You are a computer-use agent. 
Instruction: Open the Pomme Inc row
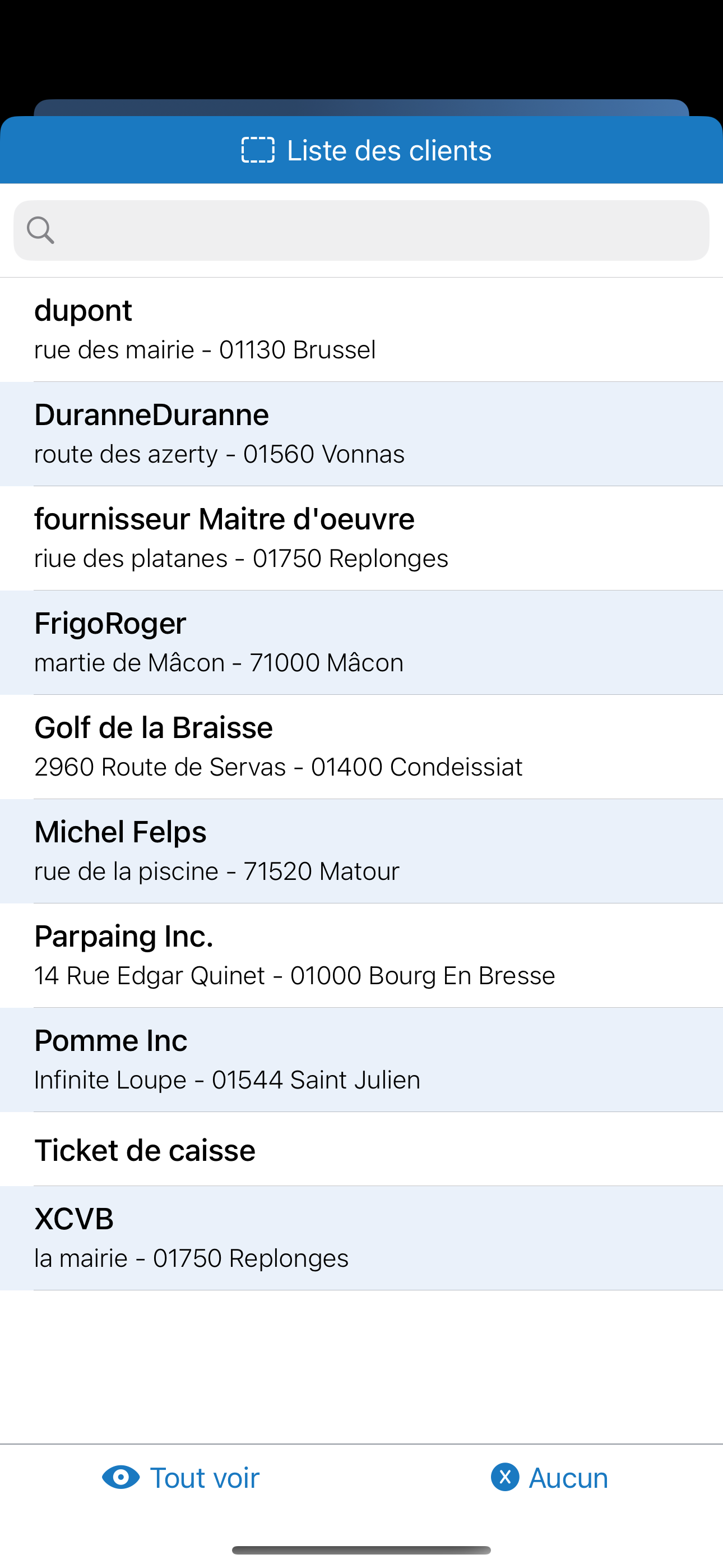361,1060
